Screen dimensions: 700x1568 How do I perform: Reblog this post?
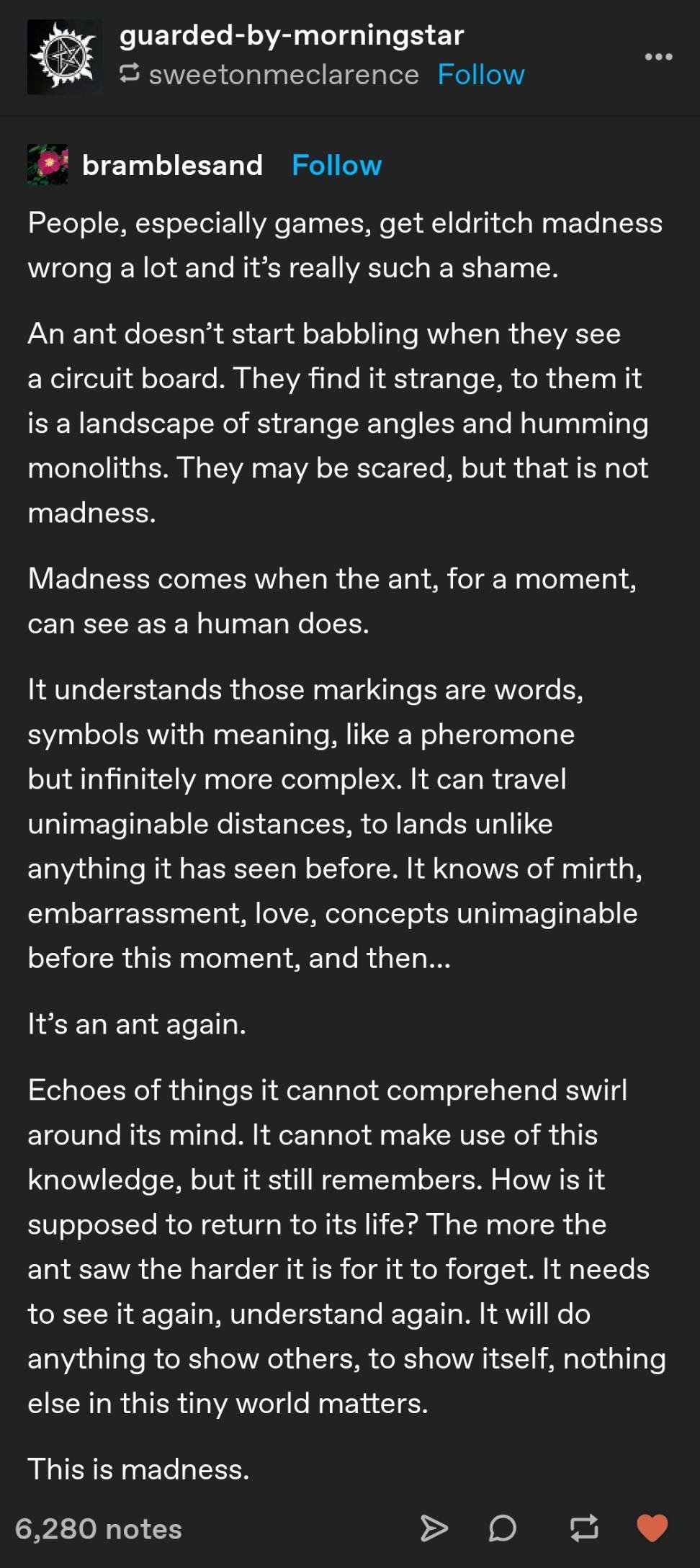click(584, 1528)
